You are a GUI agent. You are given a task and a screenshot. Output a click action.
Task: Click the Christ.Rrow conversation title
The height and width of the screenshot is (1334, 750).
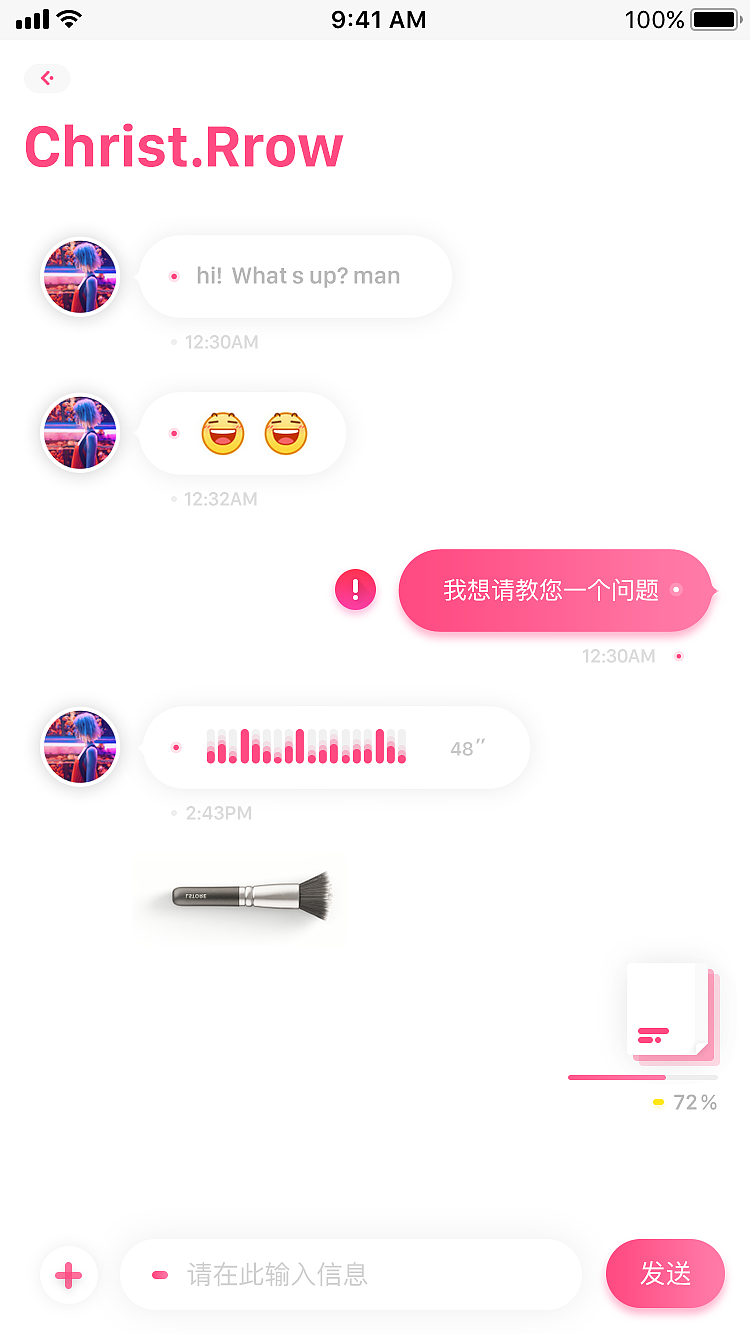[x=183, y=147]
